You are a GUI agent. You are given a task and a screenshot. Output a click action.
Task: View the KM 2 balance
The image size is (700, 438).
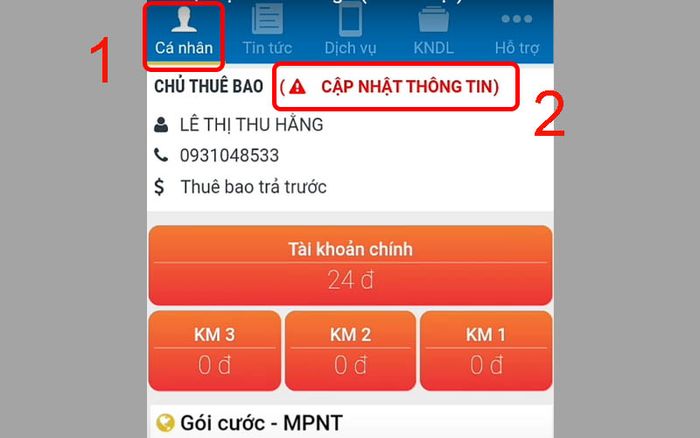click(350, 350)
